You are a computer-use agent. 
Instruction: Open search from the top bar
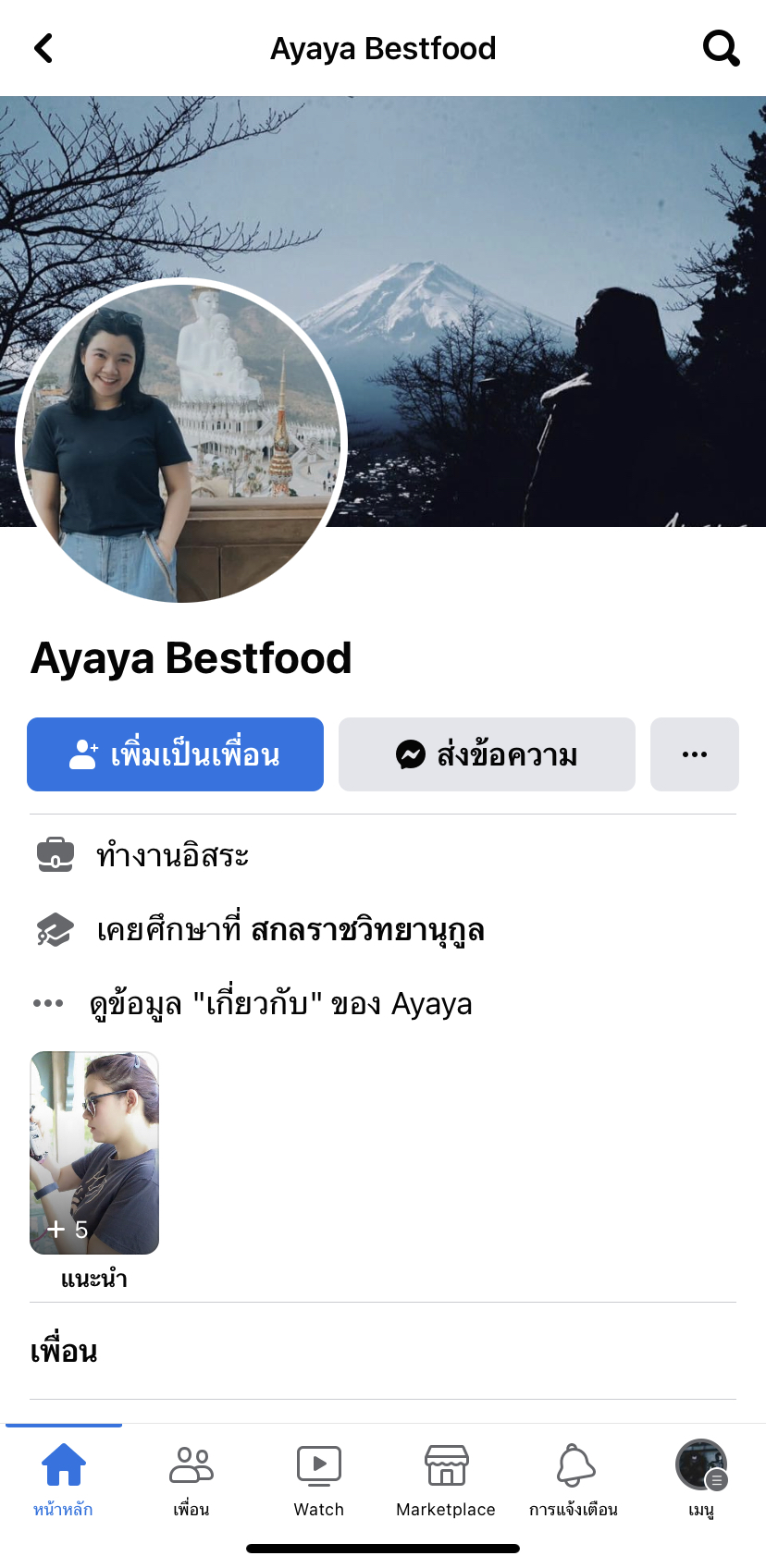pyautogui.click(x=721, y=48)
